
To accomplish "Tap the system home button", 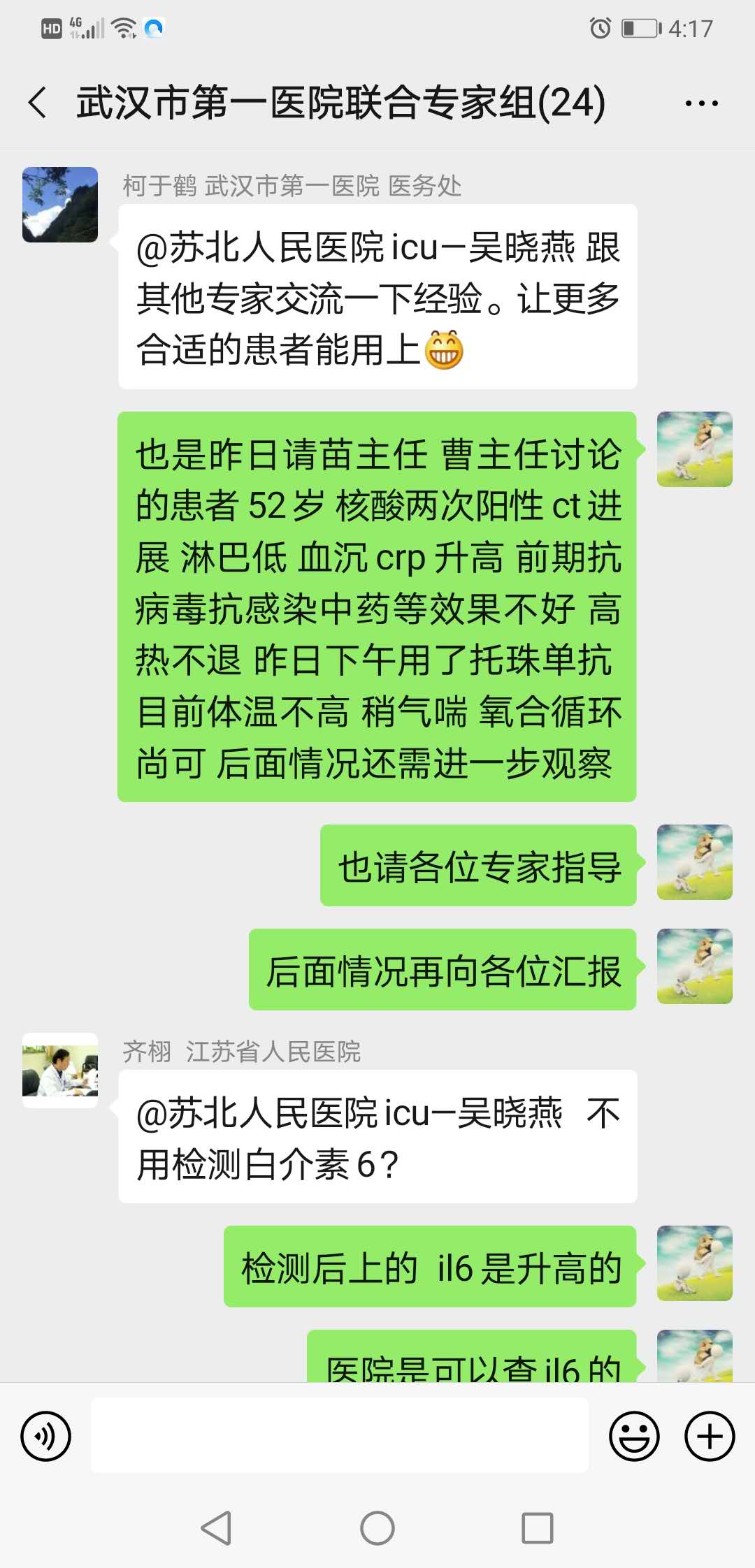I will (377, 1528).
